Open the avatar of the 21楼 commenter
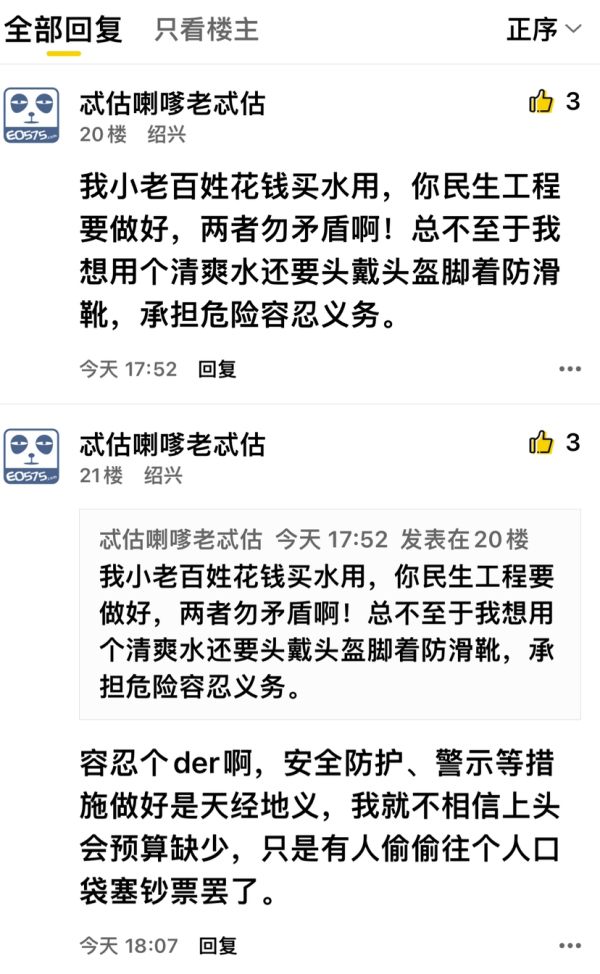Viewport: 600px width, 974px height. point(32,457)
